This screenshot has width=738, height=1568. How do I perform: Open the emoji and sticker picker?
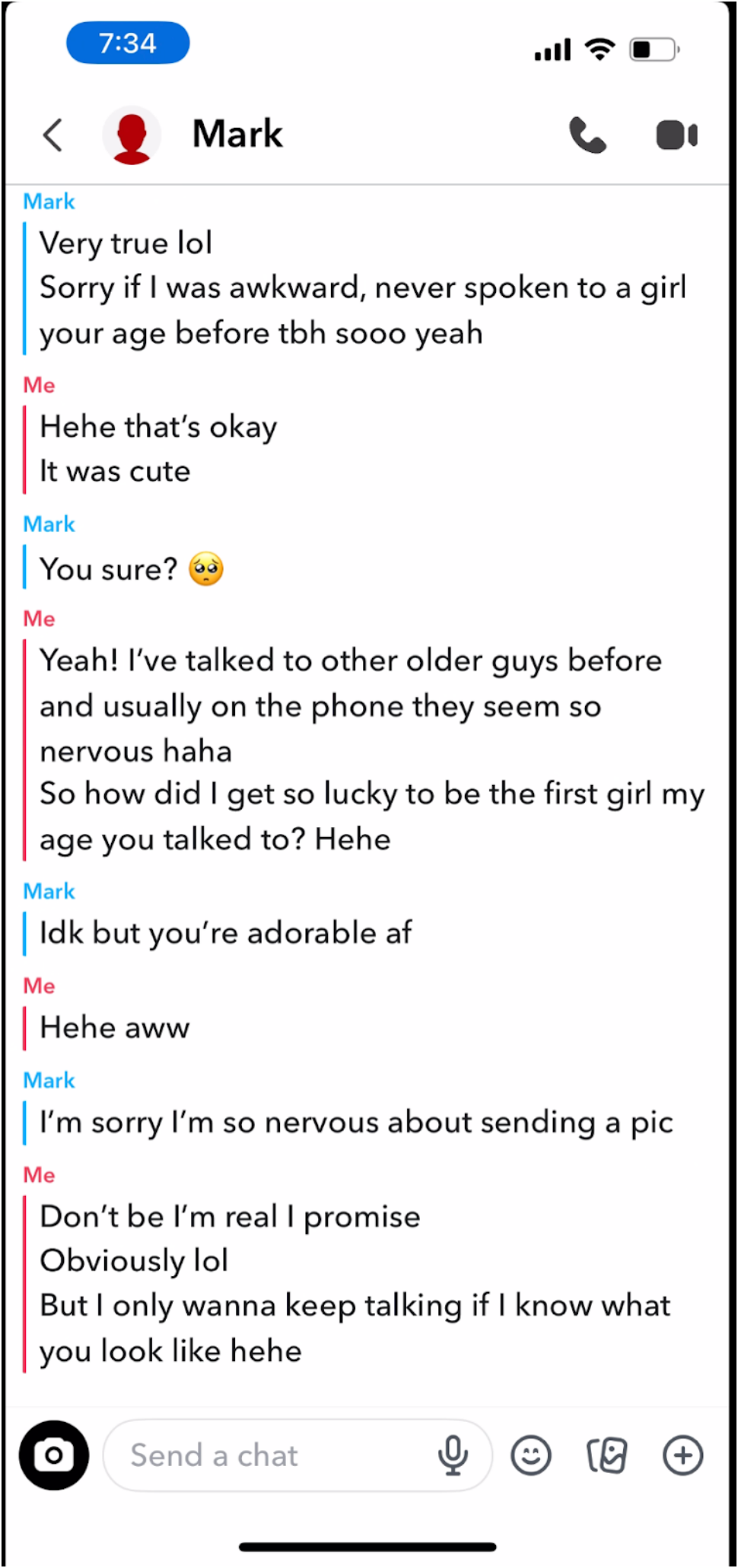pos(531,1455)
